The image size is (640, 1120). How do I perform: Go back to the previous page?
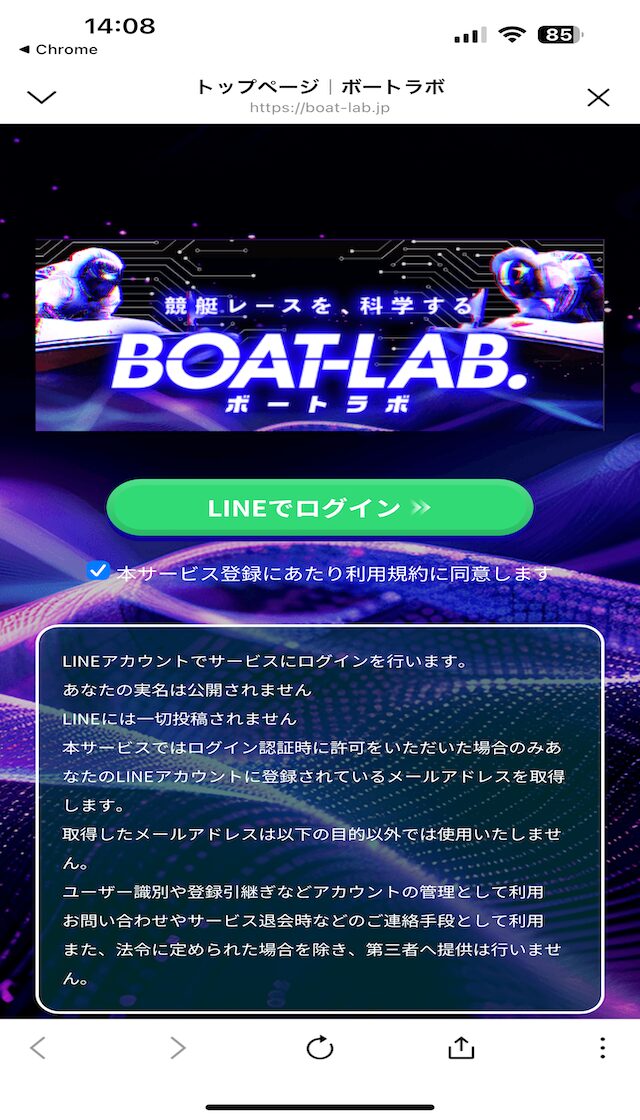click(x=38, y=1048)
